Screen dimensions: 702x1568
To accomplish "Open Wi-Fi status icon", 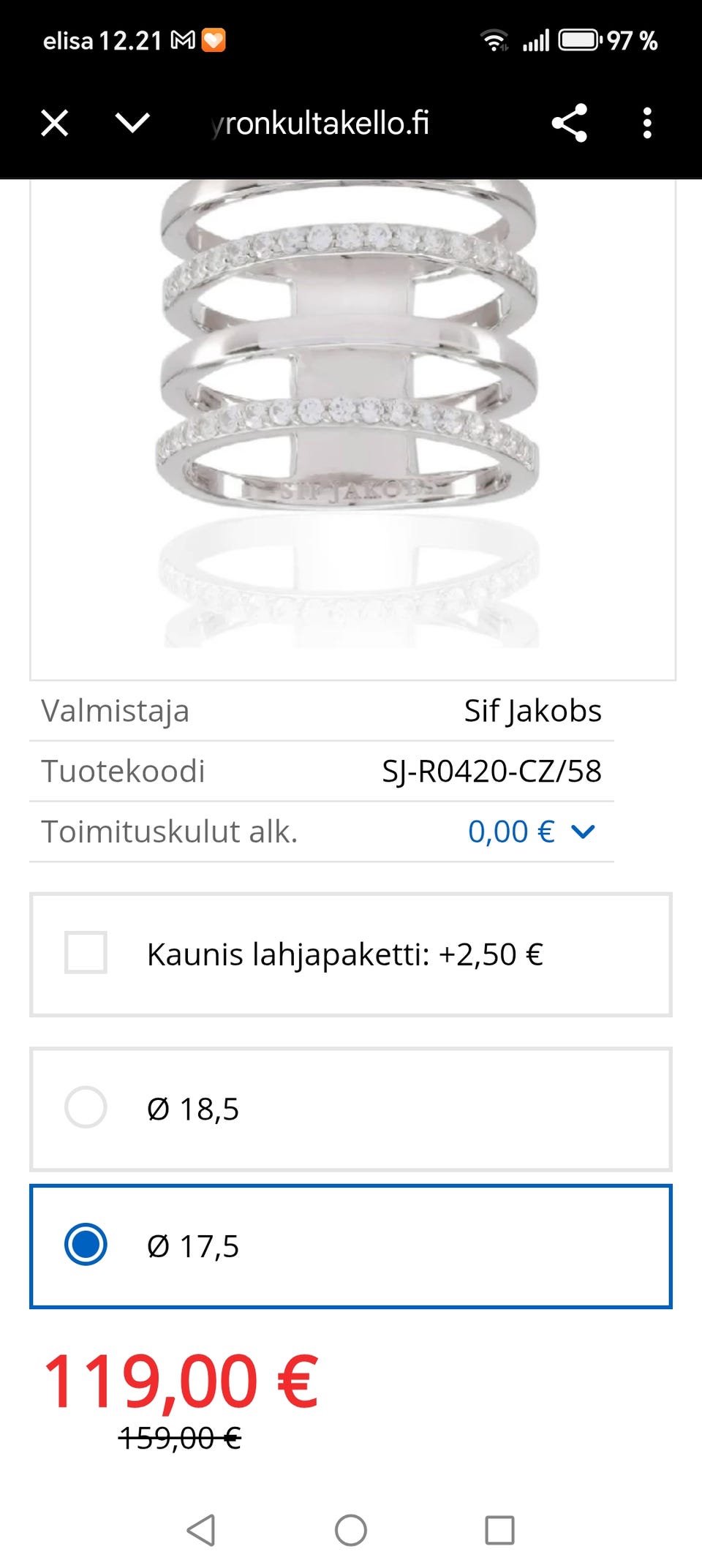I will tap(496, 42).
